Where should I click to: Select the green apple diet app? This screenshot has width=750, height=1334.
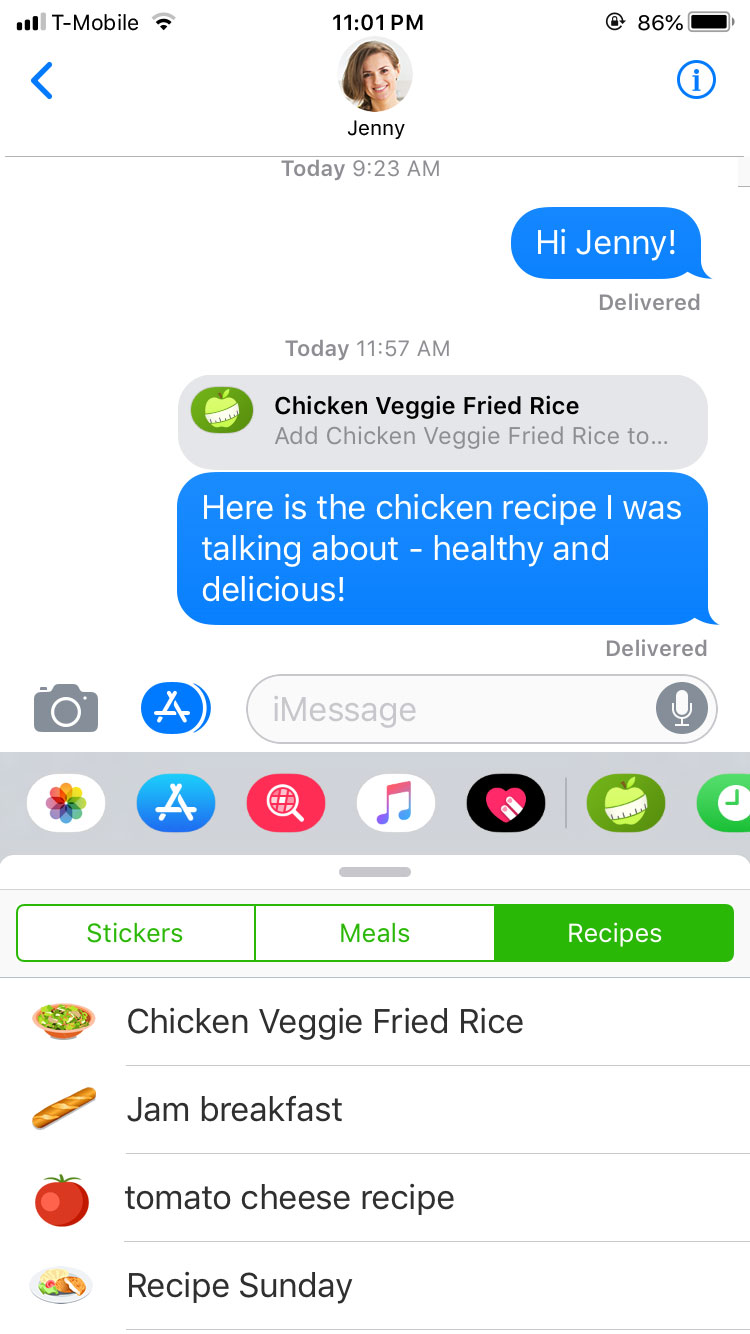pos(625,803)
